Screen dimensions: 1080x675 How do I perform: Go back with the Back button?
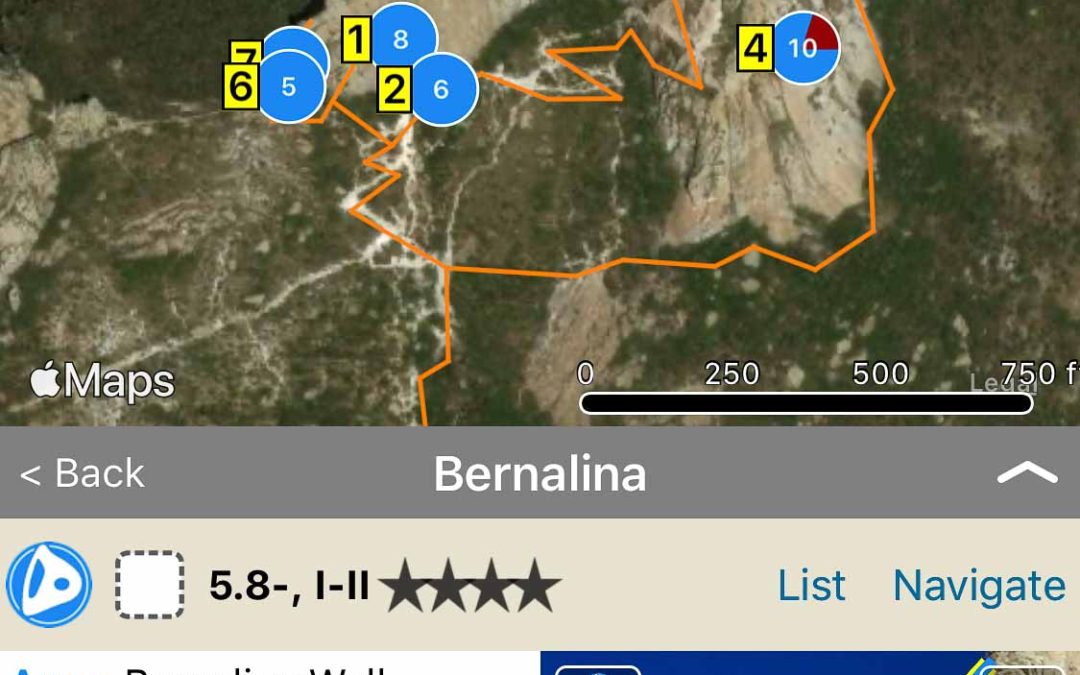tap(83, 473)
